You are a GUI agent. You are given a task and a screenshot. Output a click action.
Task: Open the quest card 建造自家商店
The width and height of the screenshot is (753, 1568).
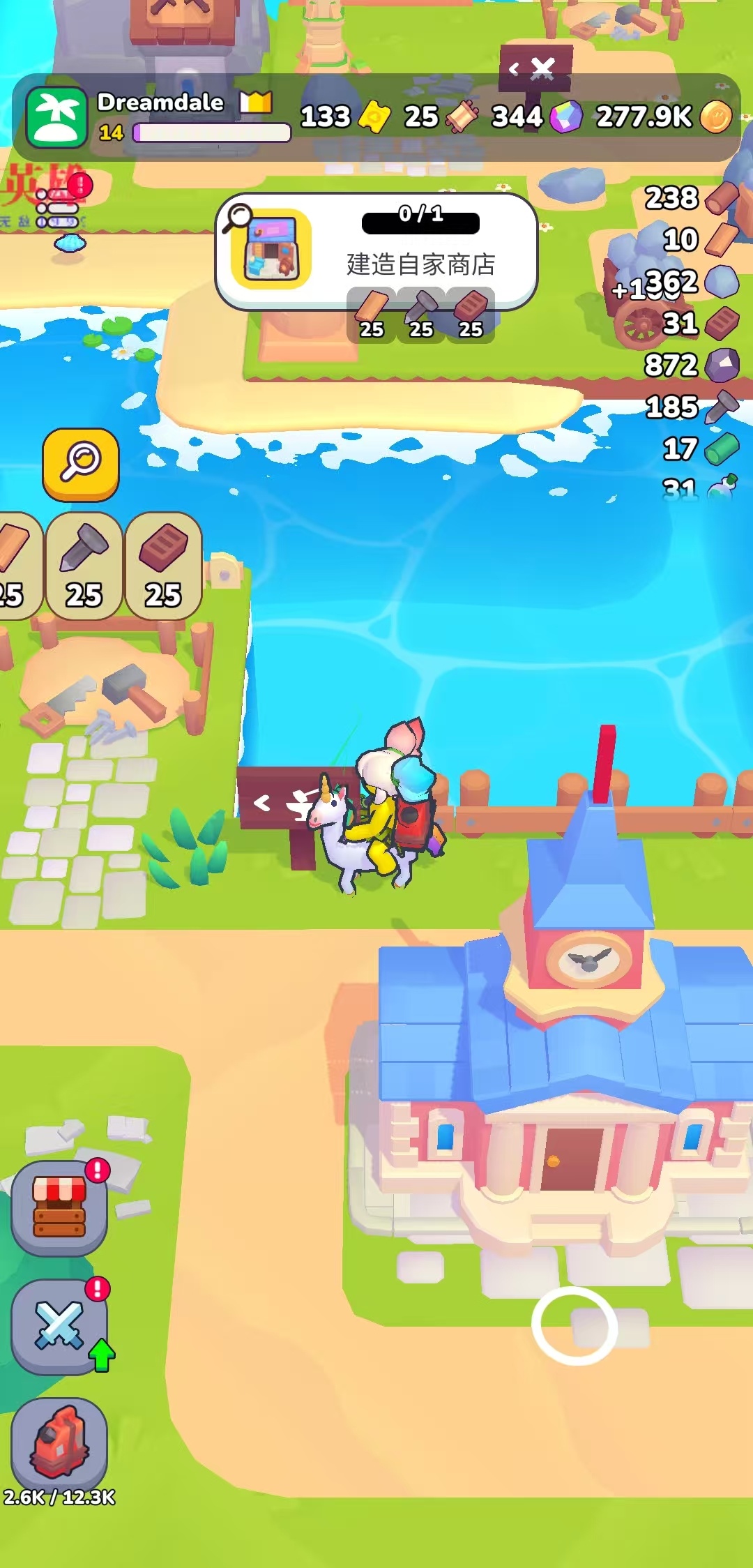click(x=376, y=251)
